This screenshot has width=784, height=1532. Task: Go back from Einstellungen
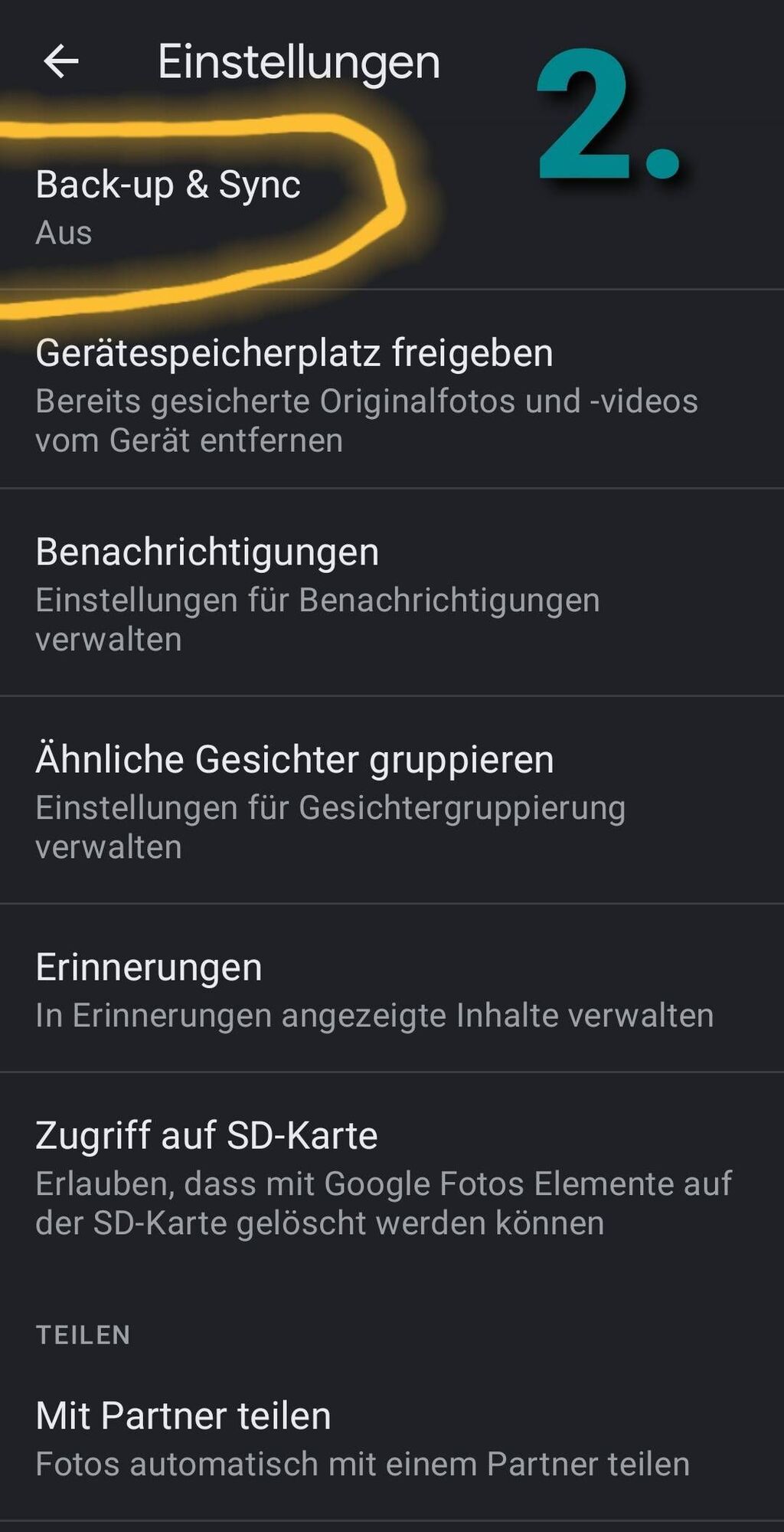coord(61,61)
